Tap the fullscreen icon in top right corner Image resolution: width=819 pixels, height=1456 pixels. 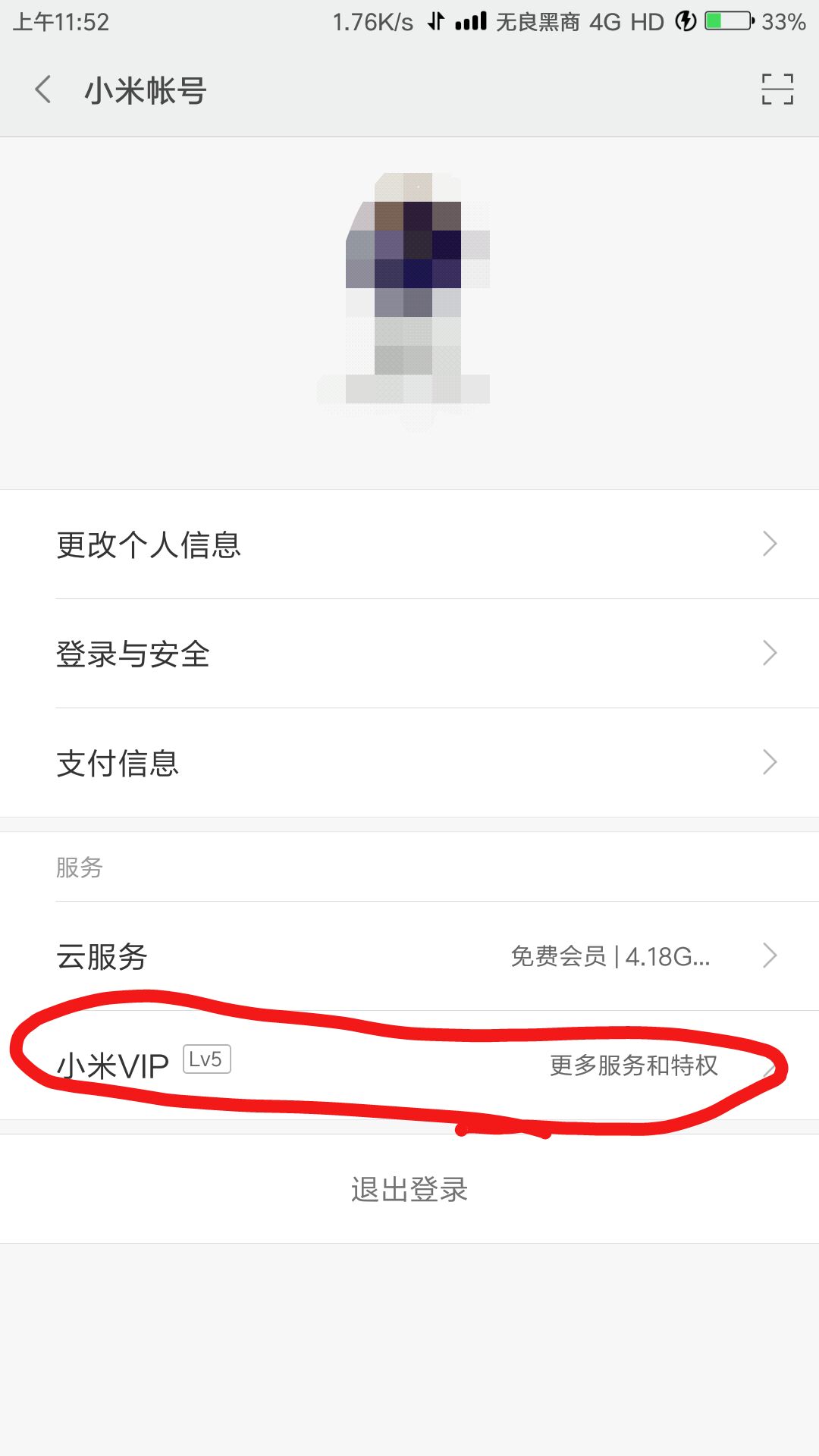pyautogui.click(x=778, y=89)
